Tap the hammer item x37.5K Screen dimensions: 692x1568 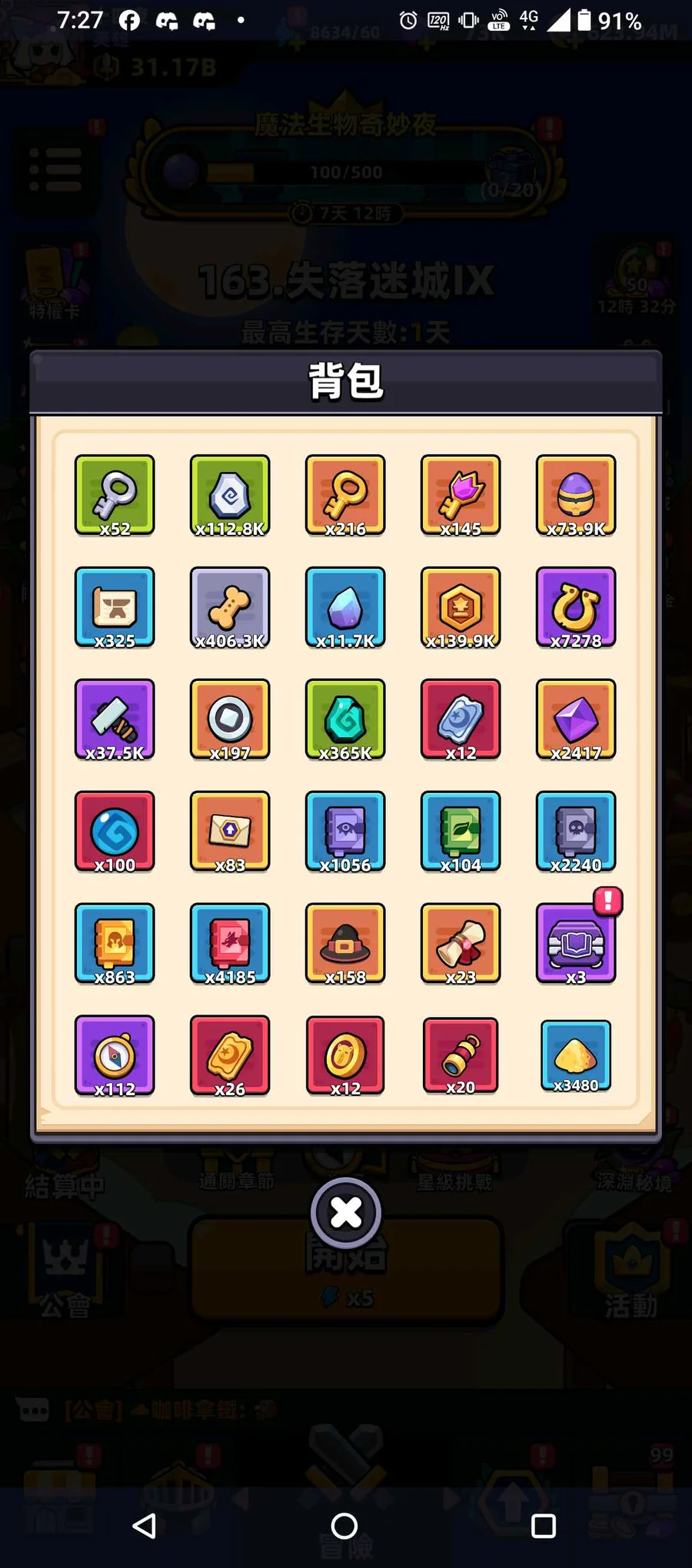coord(115,719)
